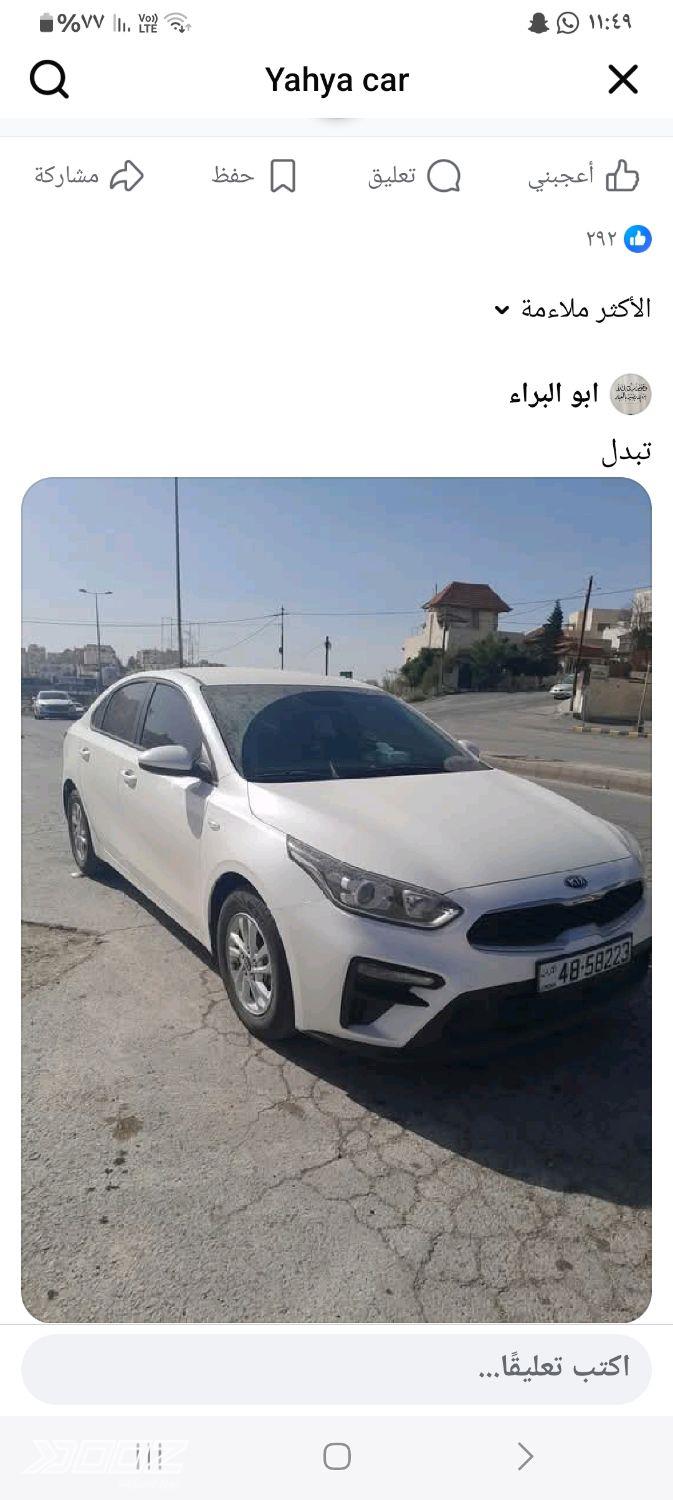The width and height of the screenshot is (673, 1500).
Task: Open the recent apps view
Action: [x=148, y=1456]
